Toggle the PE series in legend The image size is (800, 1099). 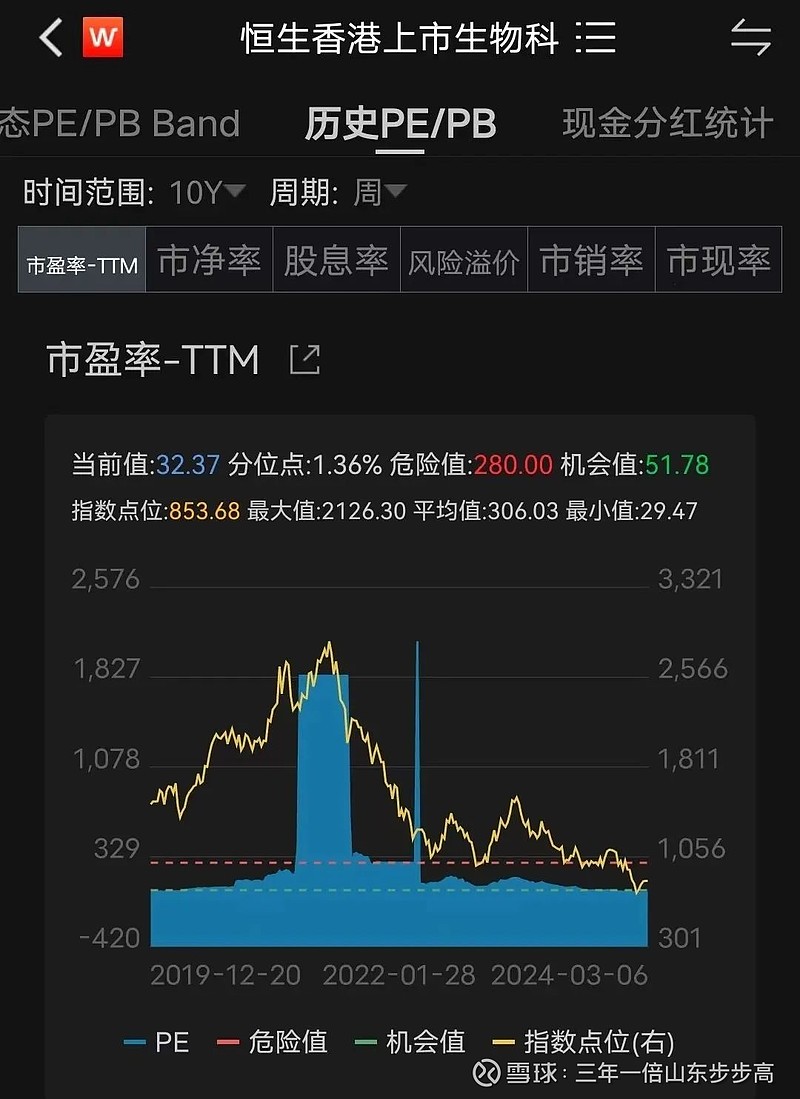[x=156, y=1041]
